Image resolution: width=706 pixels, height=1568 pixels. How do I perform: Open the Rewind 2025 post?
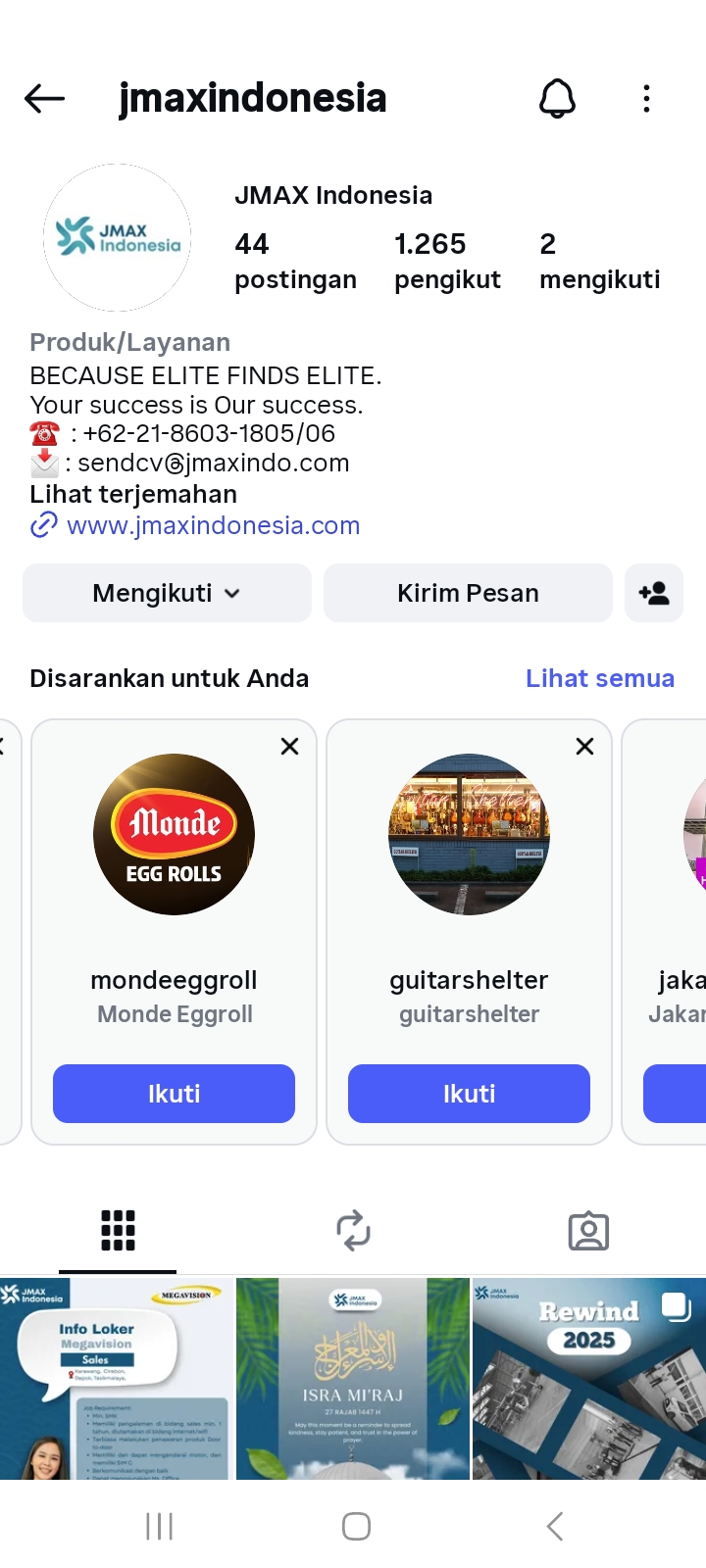pyautogui.click(x=588, y=1378)
